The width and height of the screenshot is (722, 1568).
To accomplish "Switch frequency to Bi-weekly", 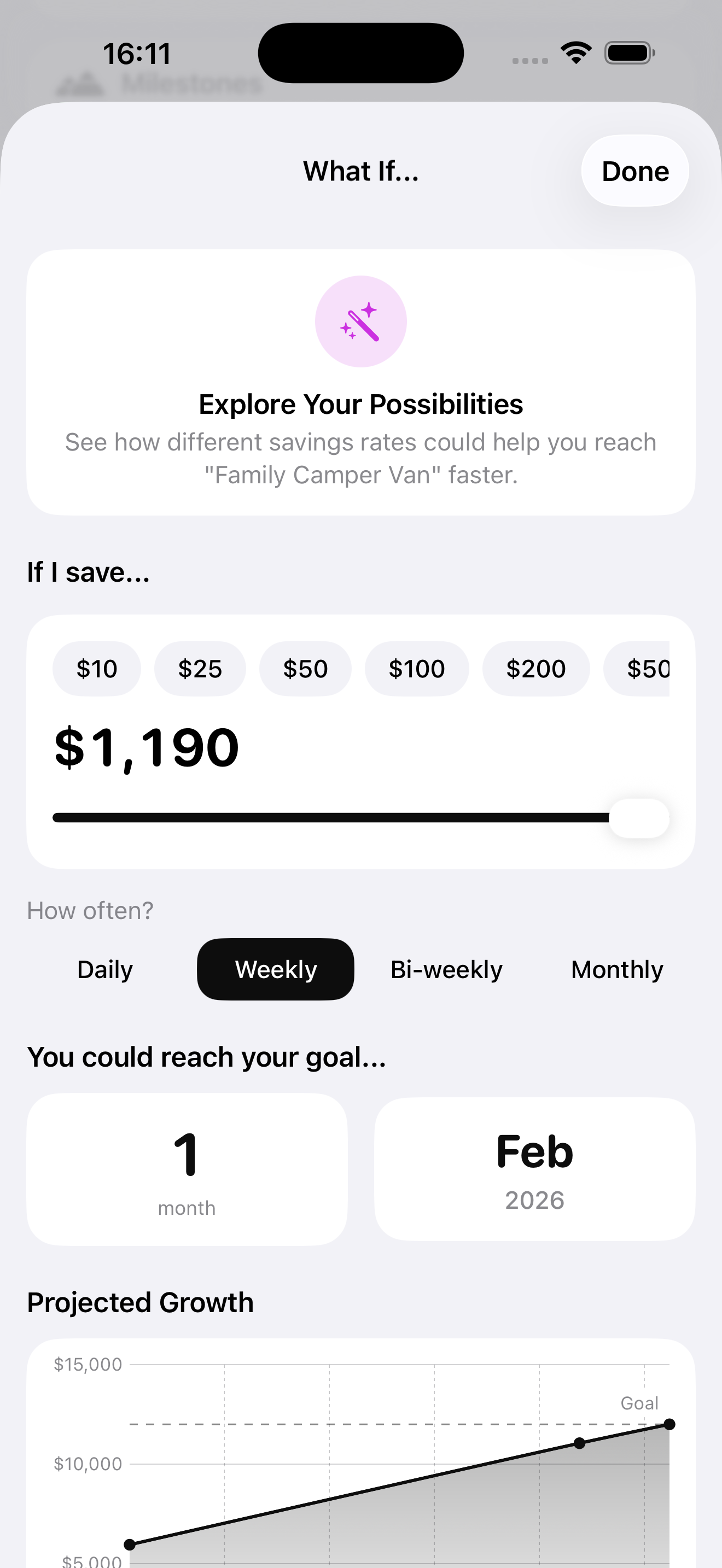I will pyautogui.click(x=446, y=969).
